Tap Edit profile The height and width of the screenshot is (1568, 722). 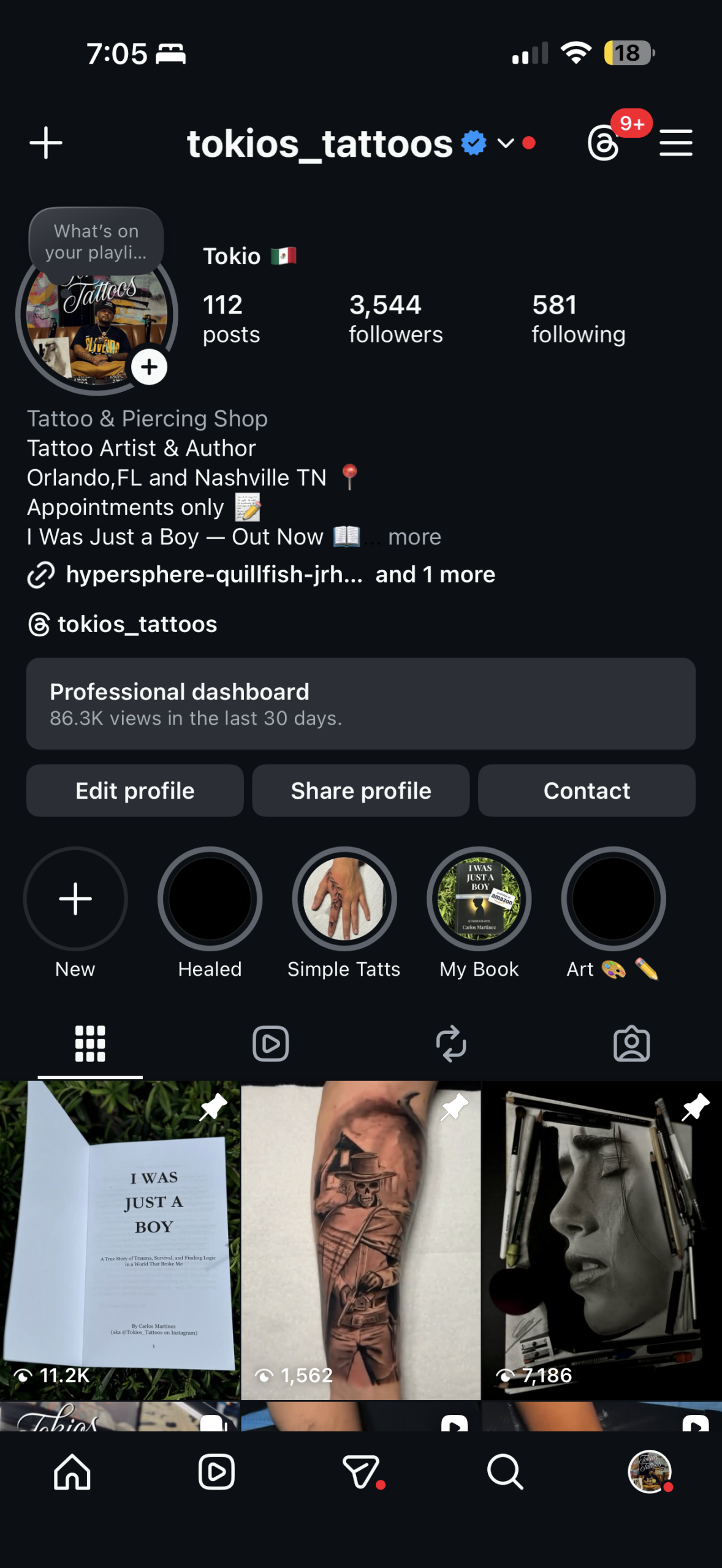135,791
